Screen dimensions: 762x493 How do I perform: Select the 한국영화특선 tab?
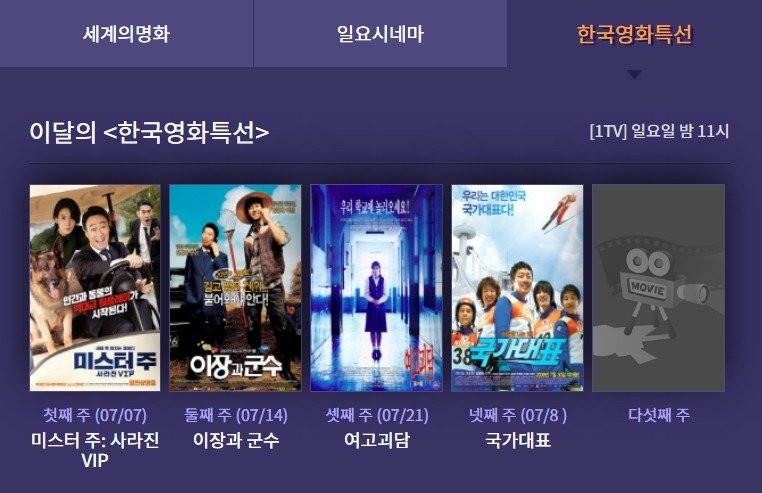click(x=634, y=34)
